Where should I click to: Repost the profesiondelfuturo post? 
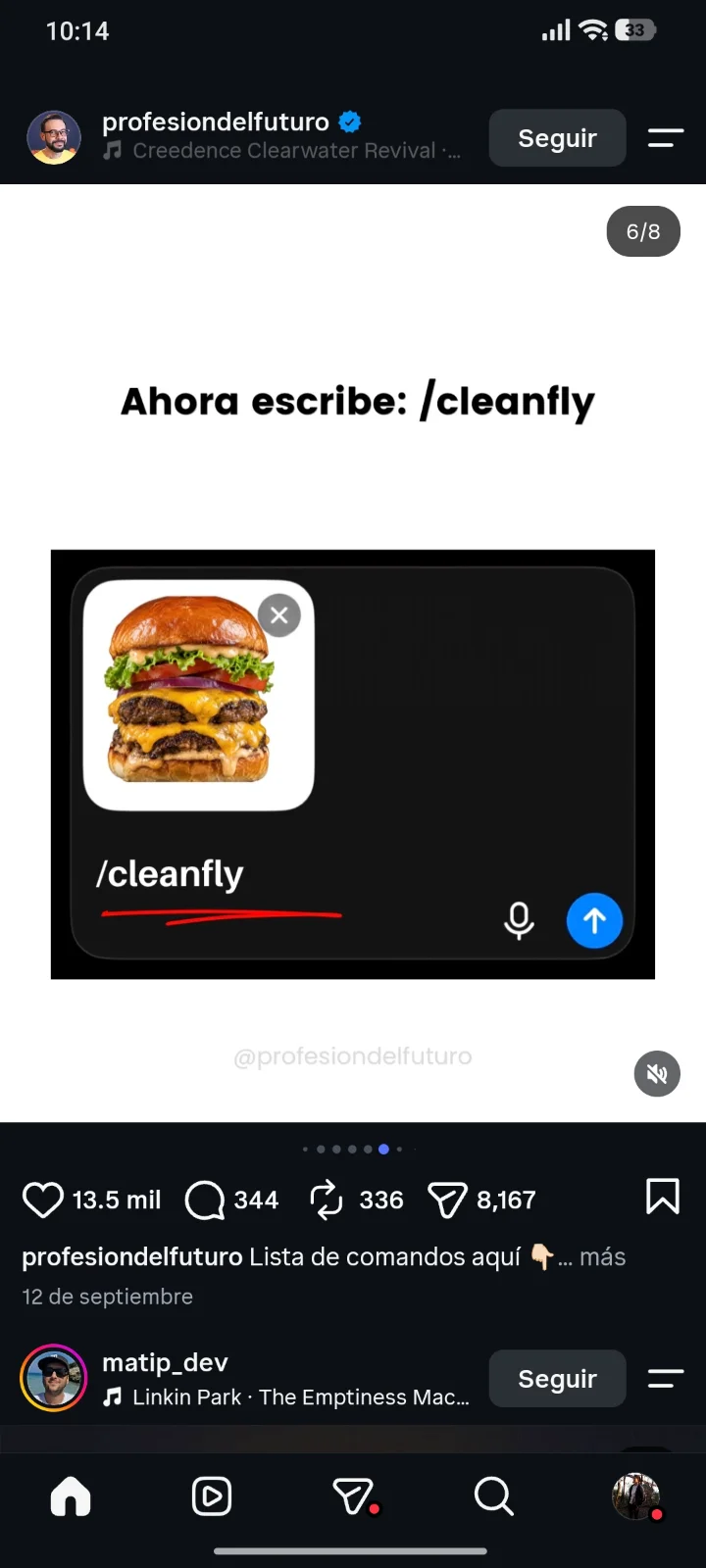click(327, 1200)
